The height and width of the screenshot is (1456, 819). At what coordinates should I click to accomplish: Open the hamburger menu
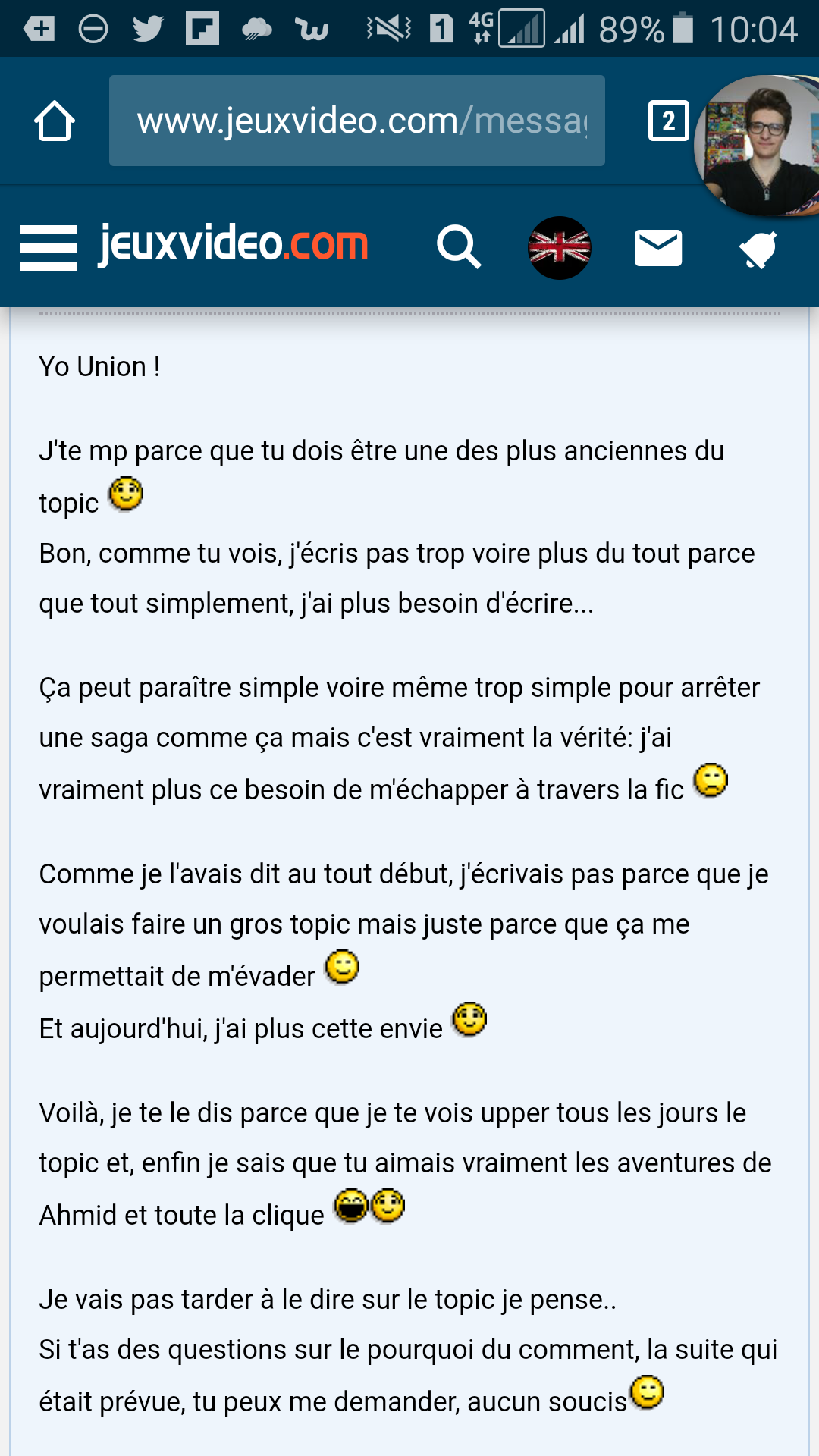49,247
